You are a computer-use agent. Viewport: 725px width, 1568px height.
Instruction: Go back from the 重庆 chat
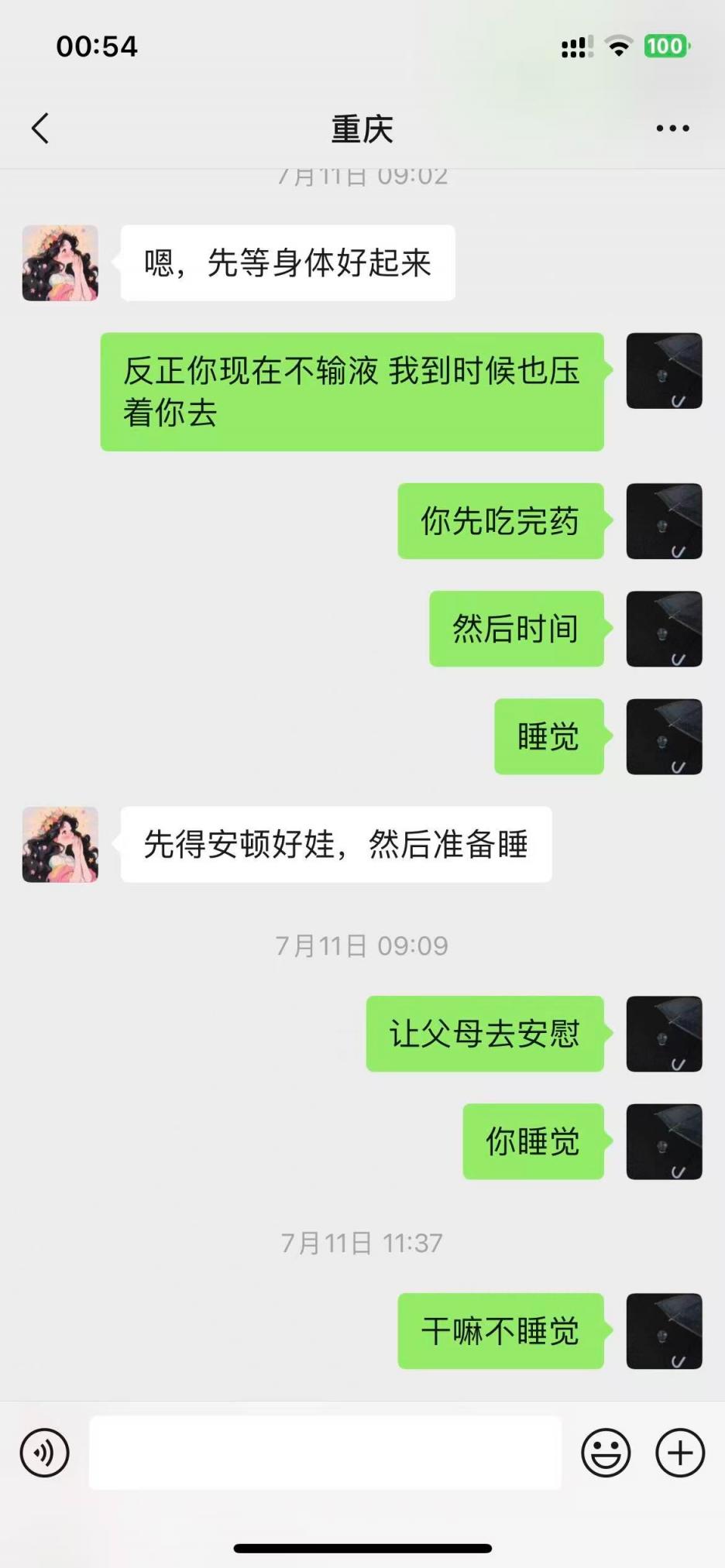tap(40, 129)
